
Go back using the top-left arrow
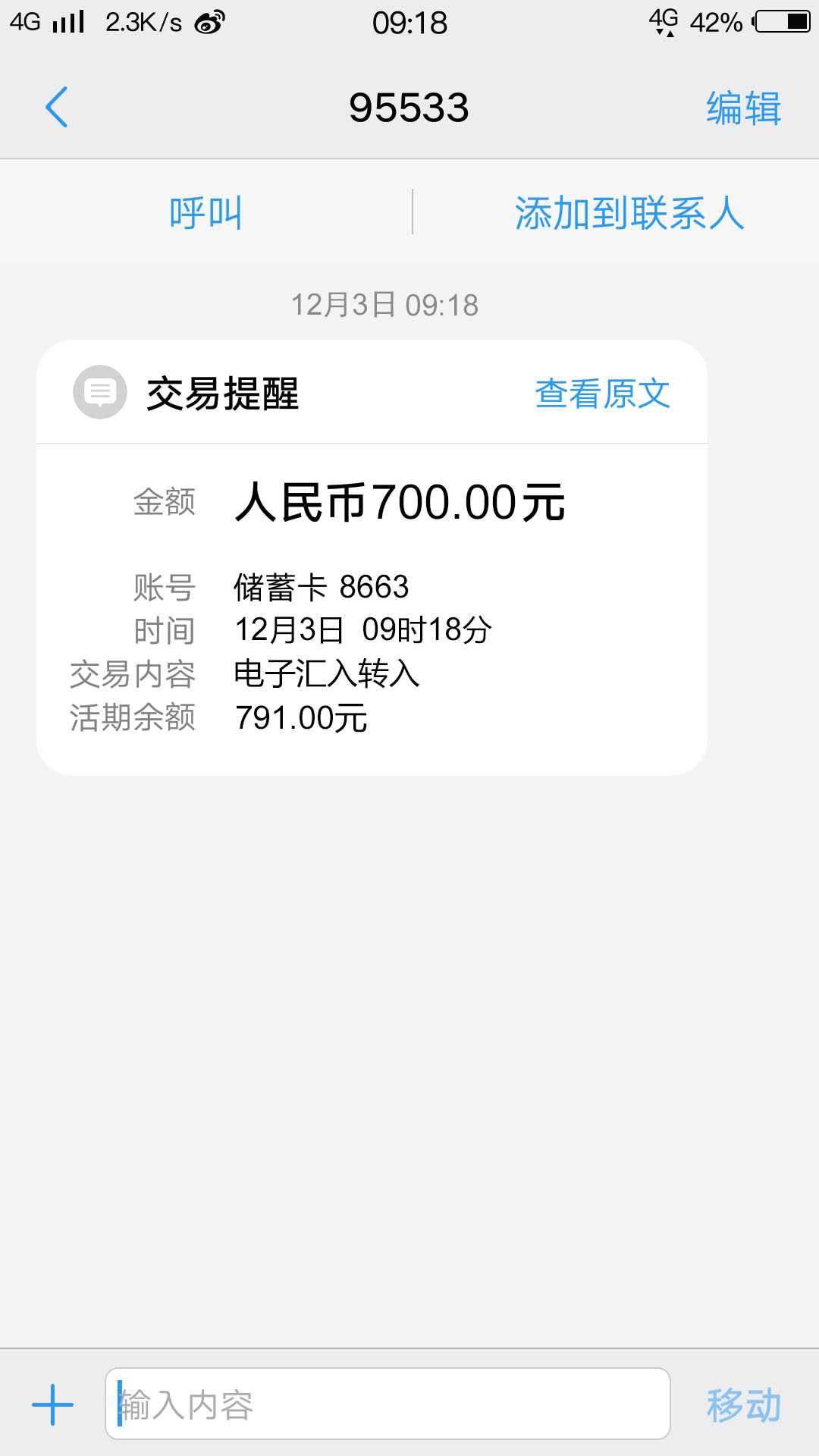click(57, 107)
